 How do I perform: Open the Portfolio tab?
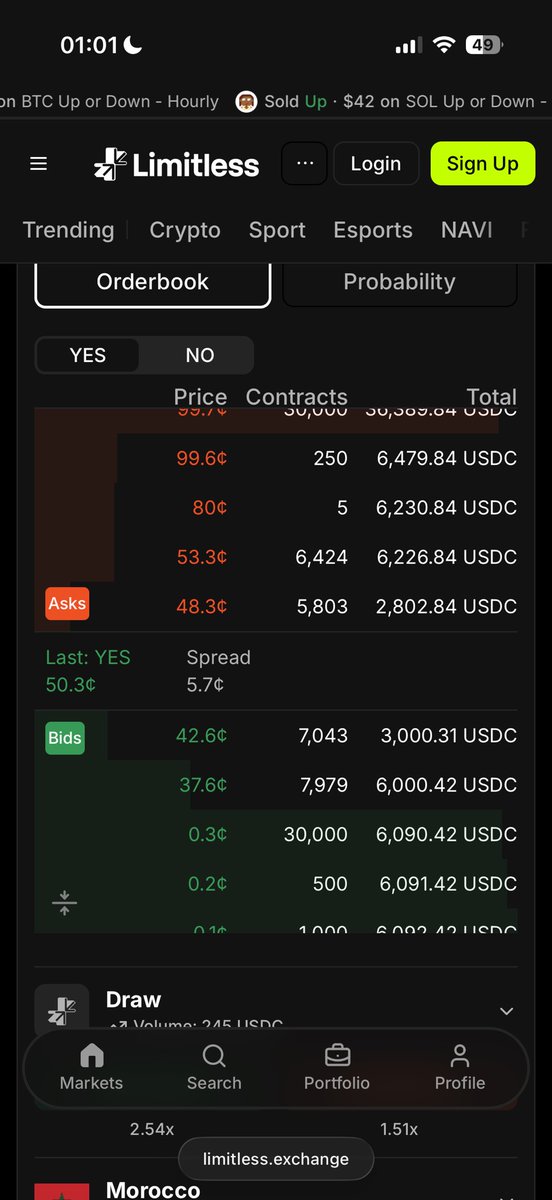337,1068
